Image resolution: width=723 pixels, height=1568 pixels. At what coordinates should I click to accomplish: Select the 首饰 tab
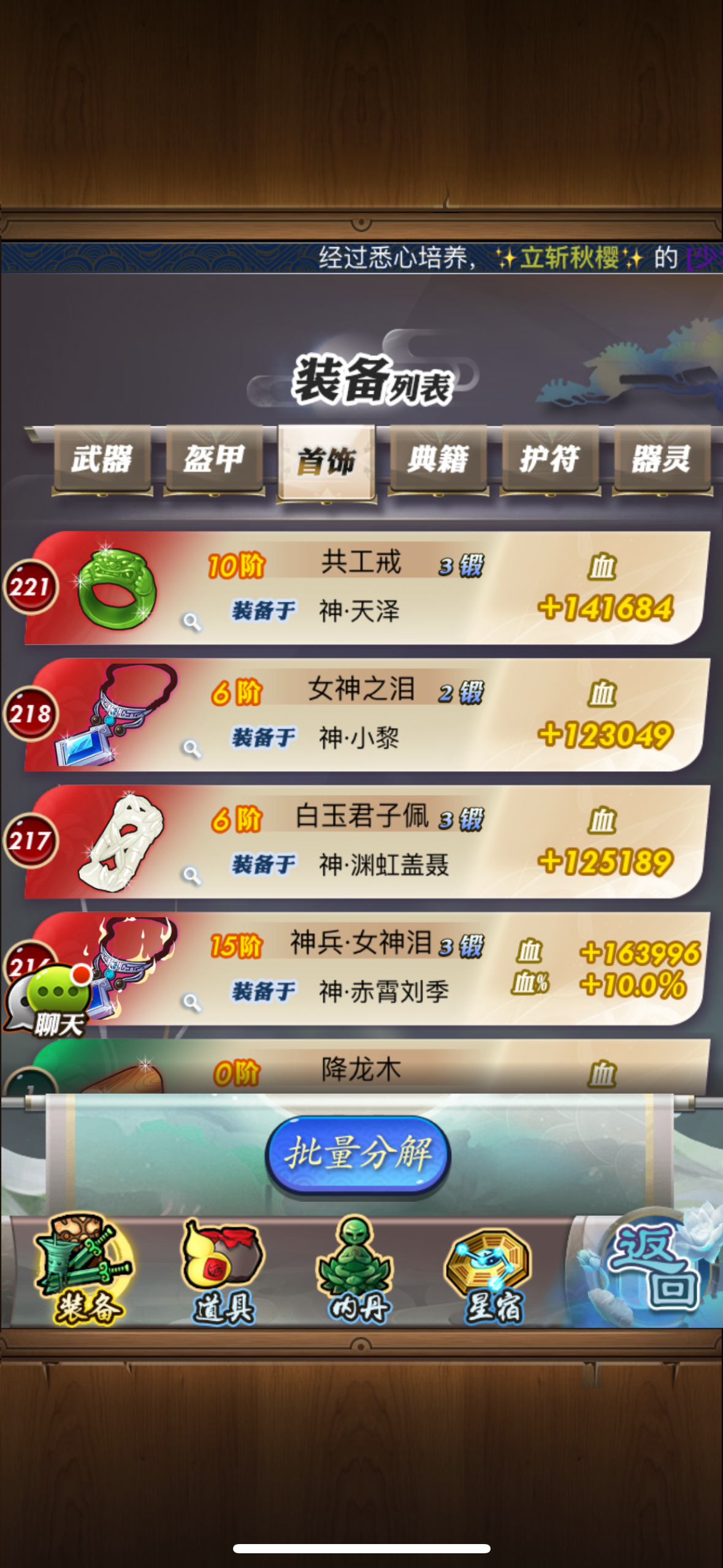coord(326,462)
